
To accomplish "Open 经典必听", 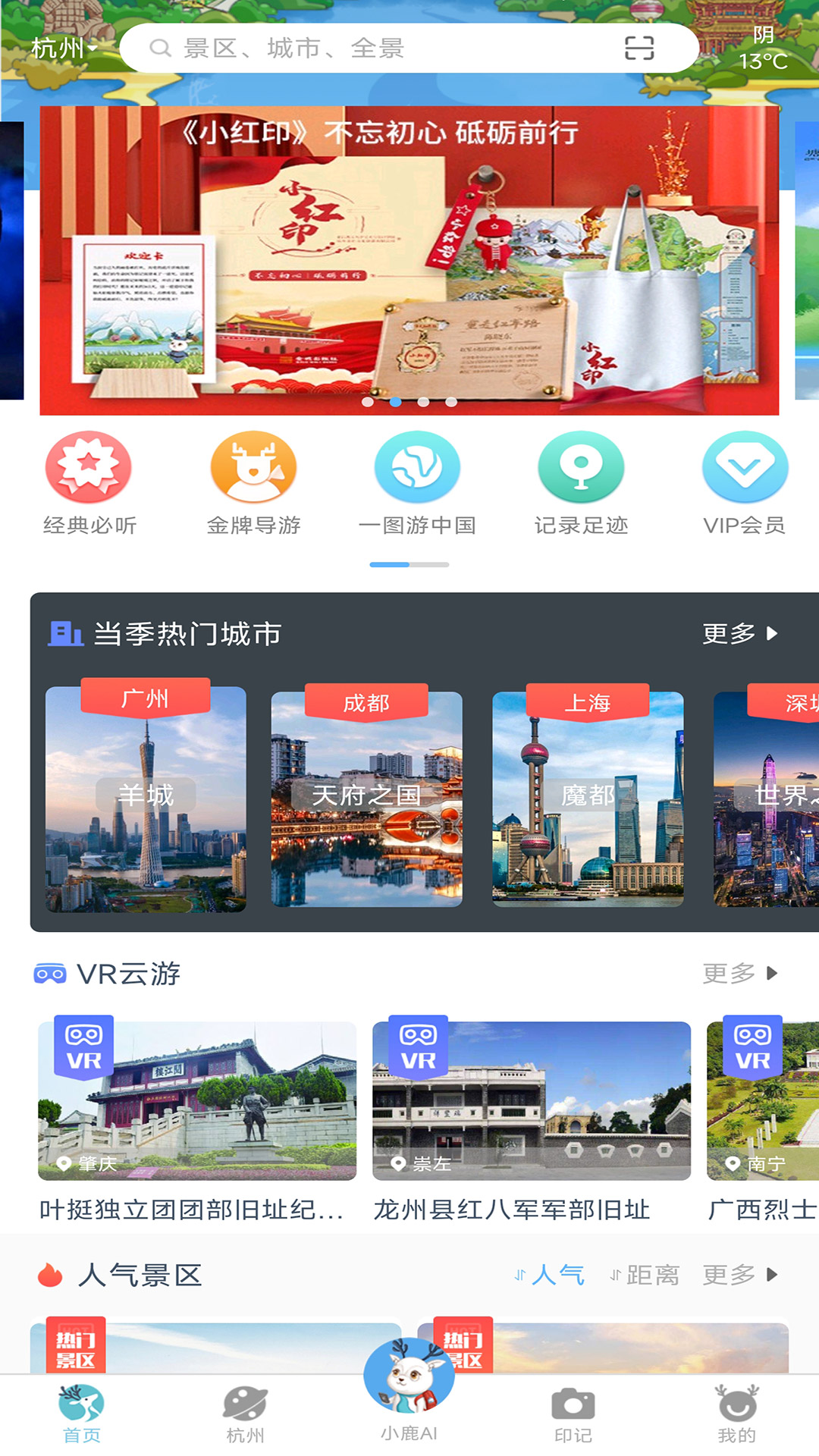I will [89, 483].
